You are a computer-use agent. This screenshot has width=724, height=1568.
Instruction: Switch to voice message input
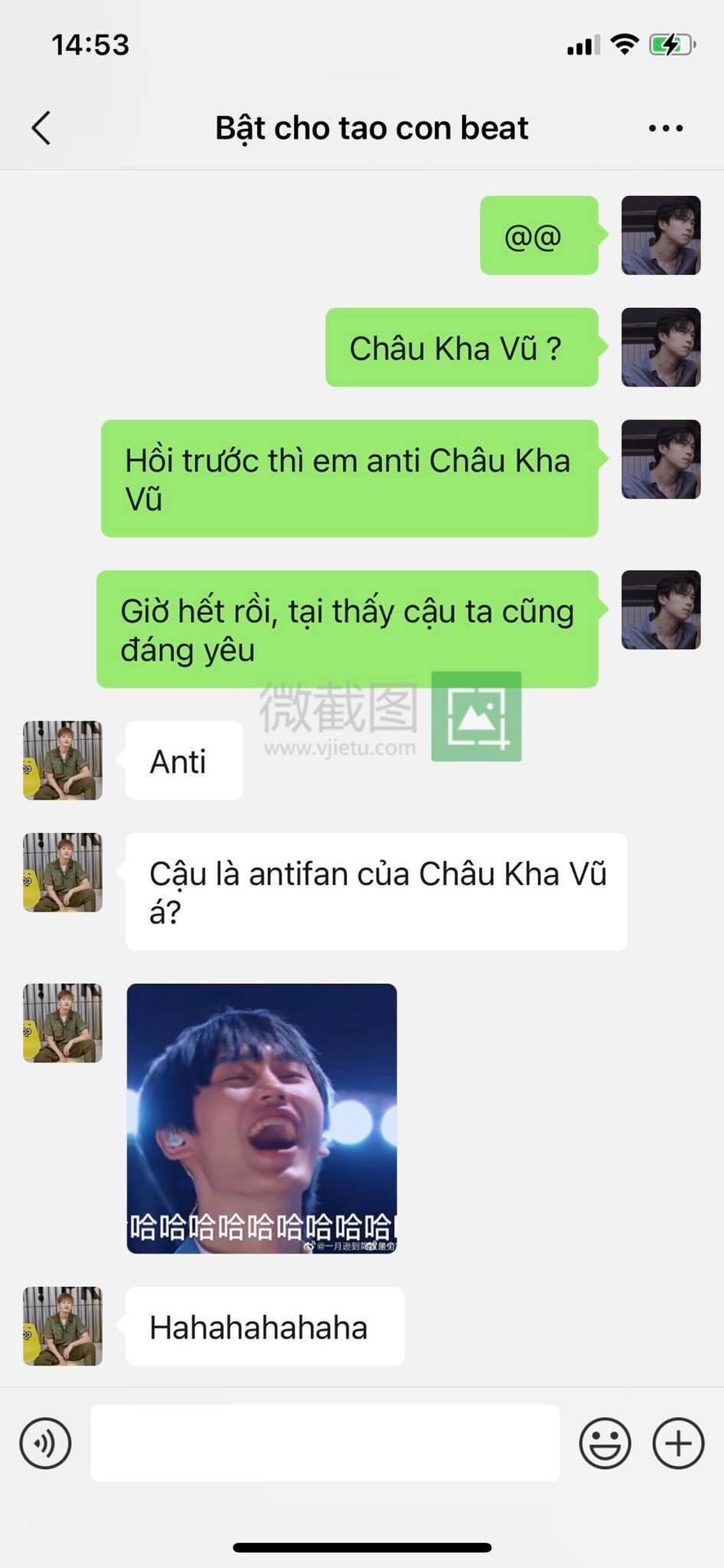[46, 1443]
